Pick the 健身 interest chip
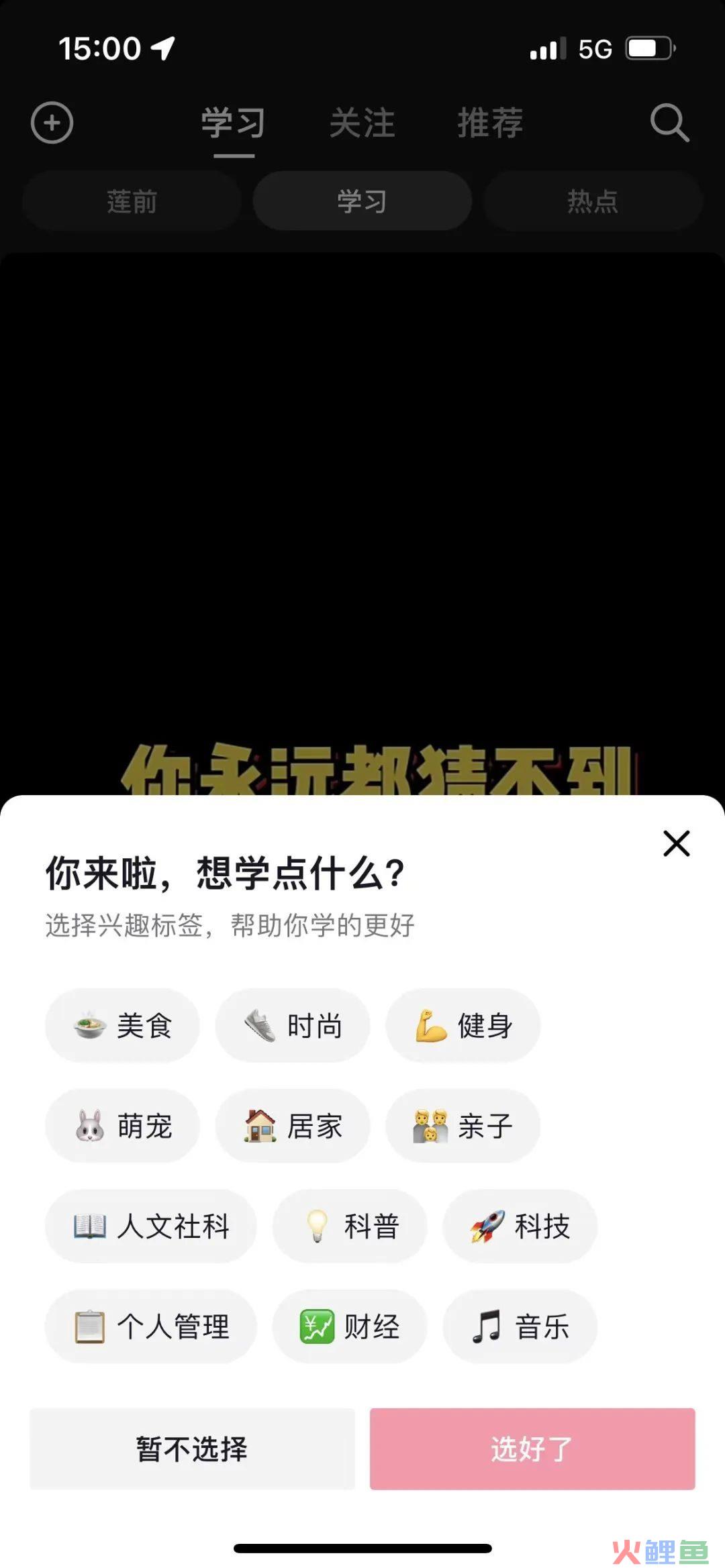Screen dimensions: 725x1568 (x=463, y=1025)
